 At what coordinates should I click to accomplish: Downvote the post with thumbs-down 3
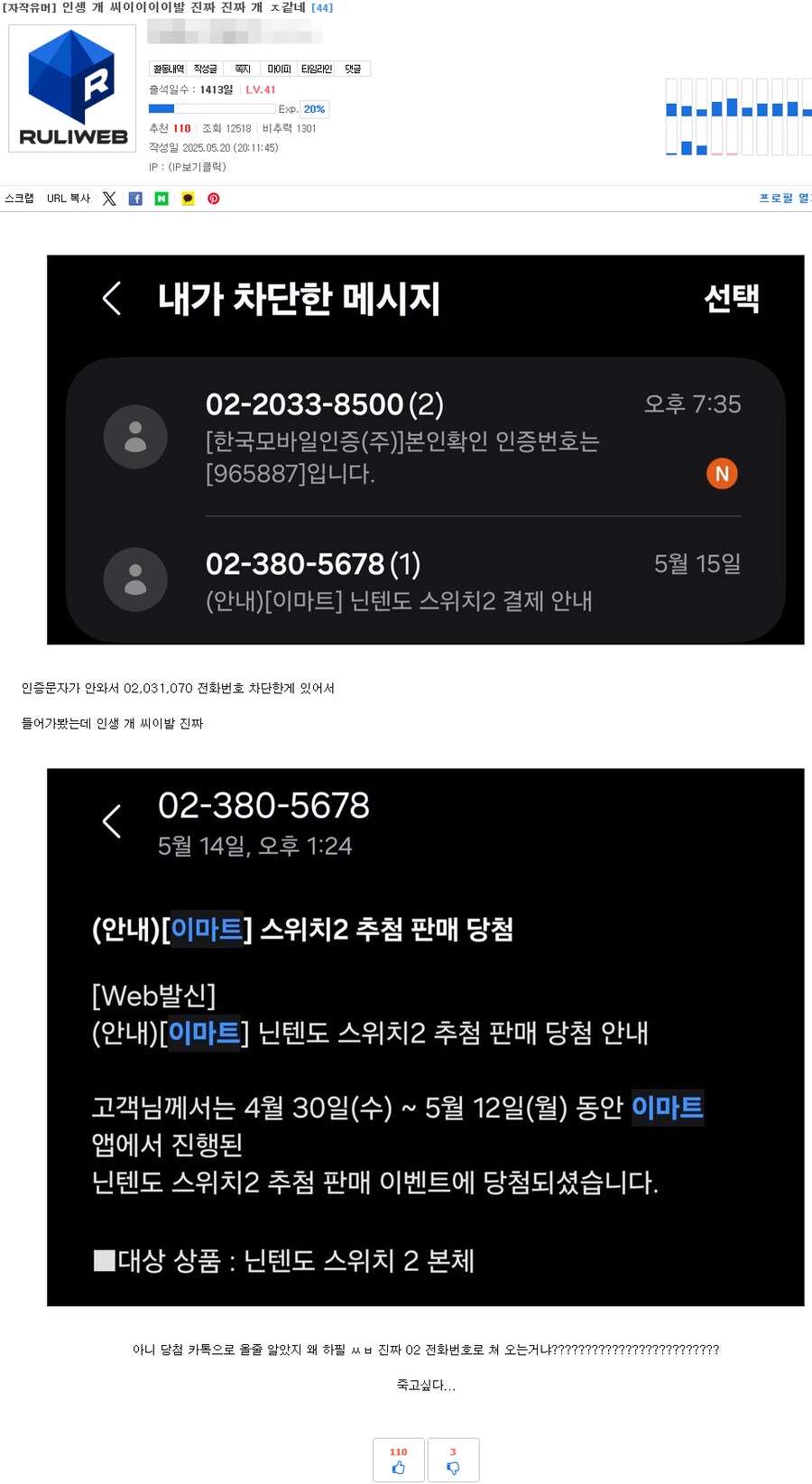(x=453, y=1460)
